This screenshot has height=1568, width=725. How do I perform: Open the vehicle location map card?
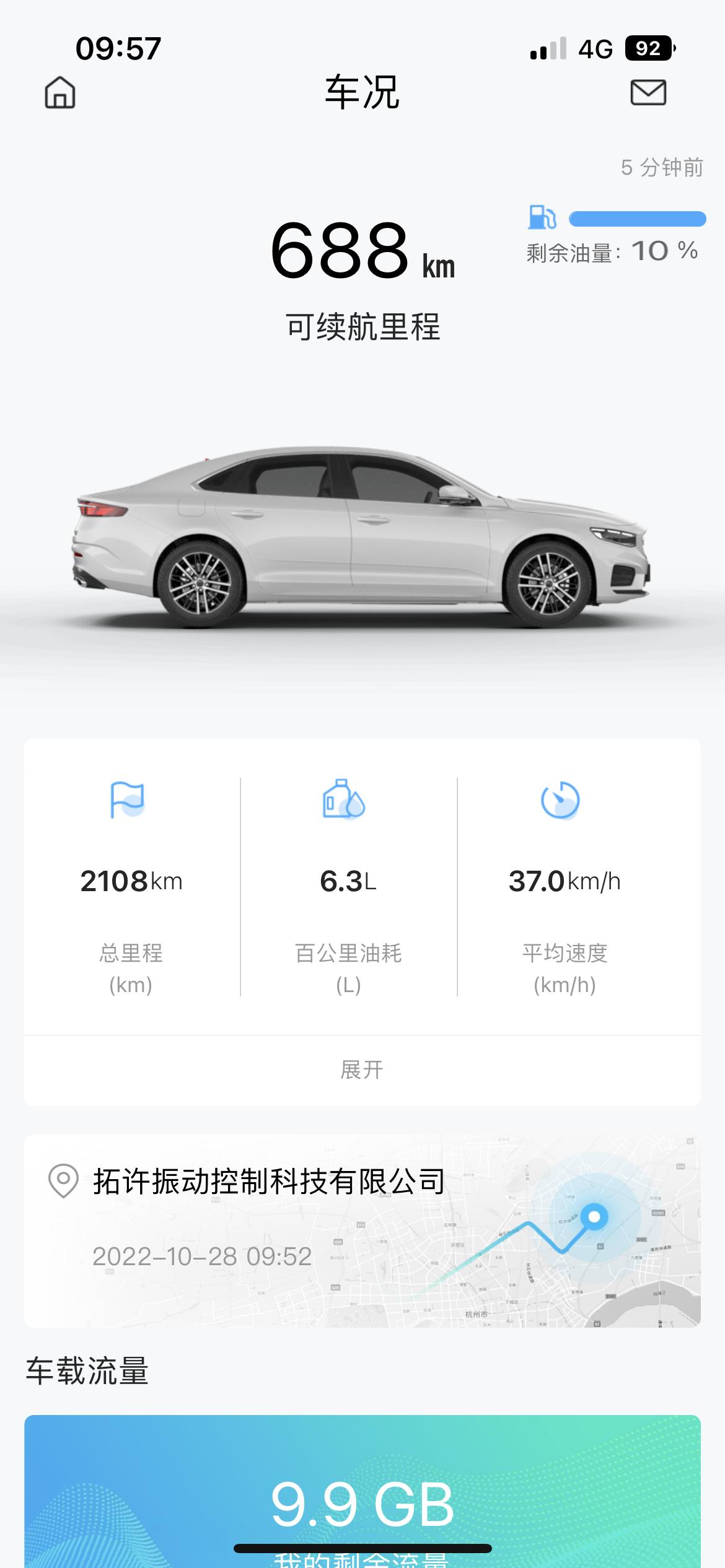tap(362, 1231)
